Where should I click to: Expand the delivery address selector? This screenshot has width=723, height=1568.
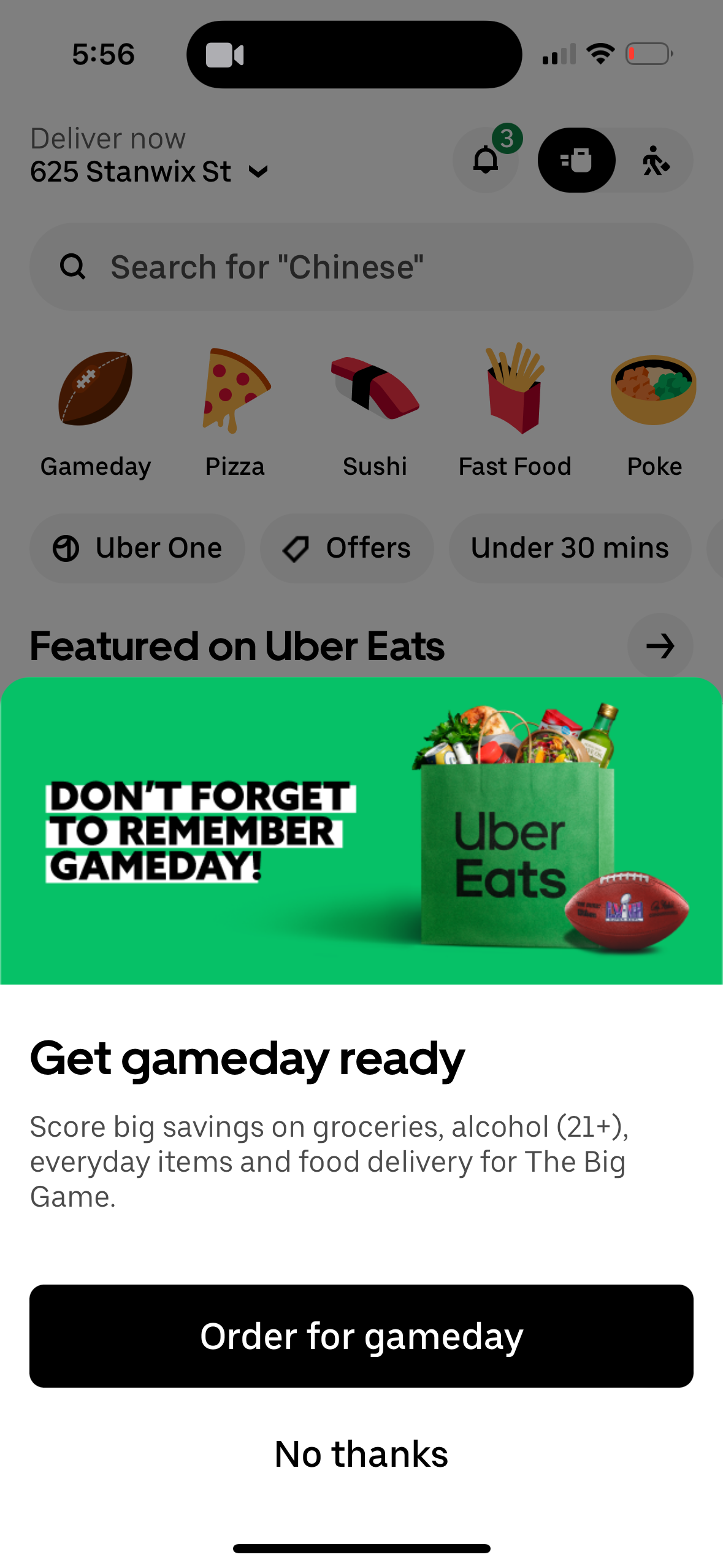[x=257, y=172]
